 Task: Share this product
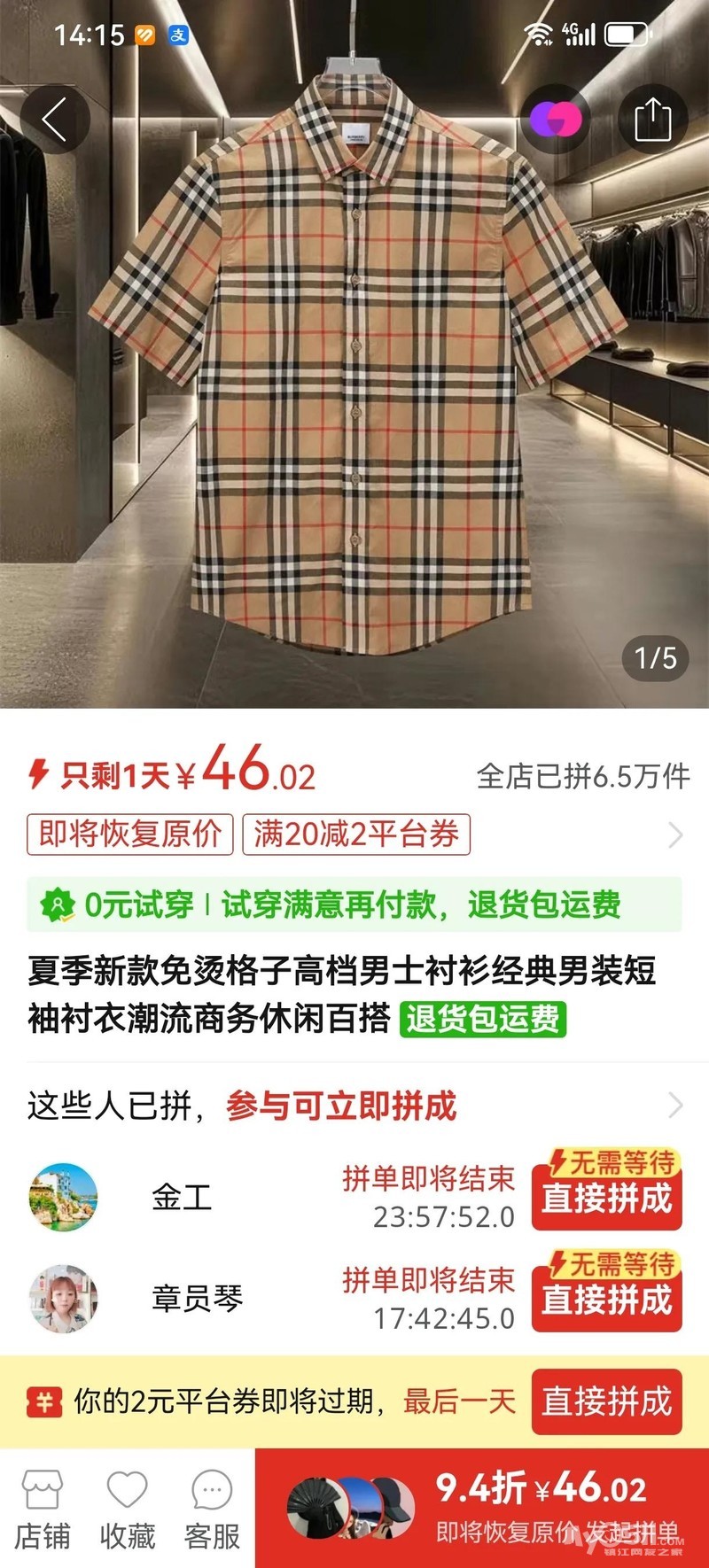(652, 120)
